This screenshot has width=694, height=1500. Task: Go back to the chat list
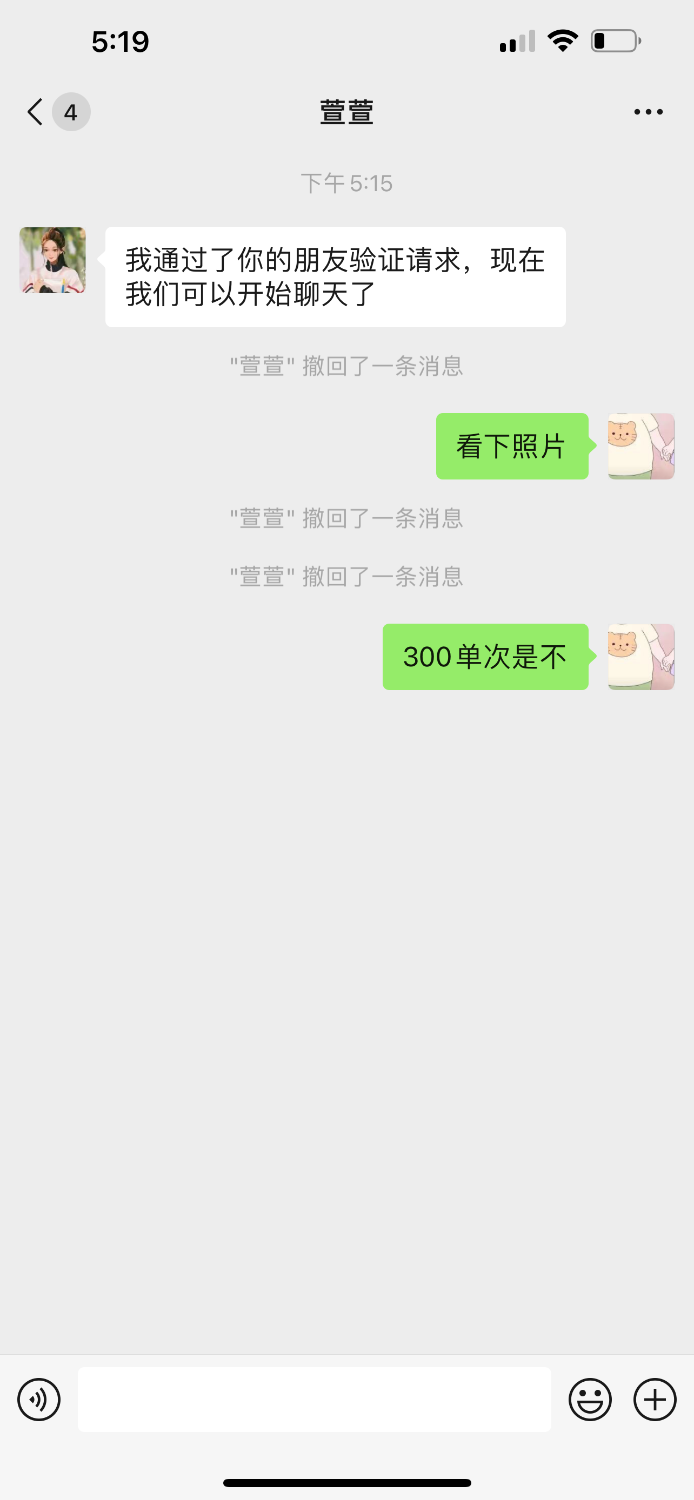(x=36, y=112)
